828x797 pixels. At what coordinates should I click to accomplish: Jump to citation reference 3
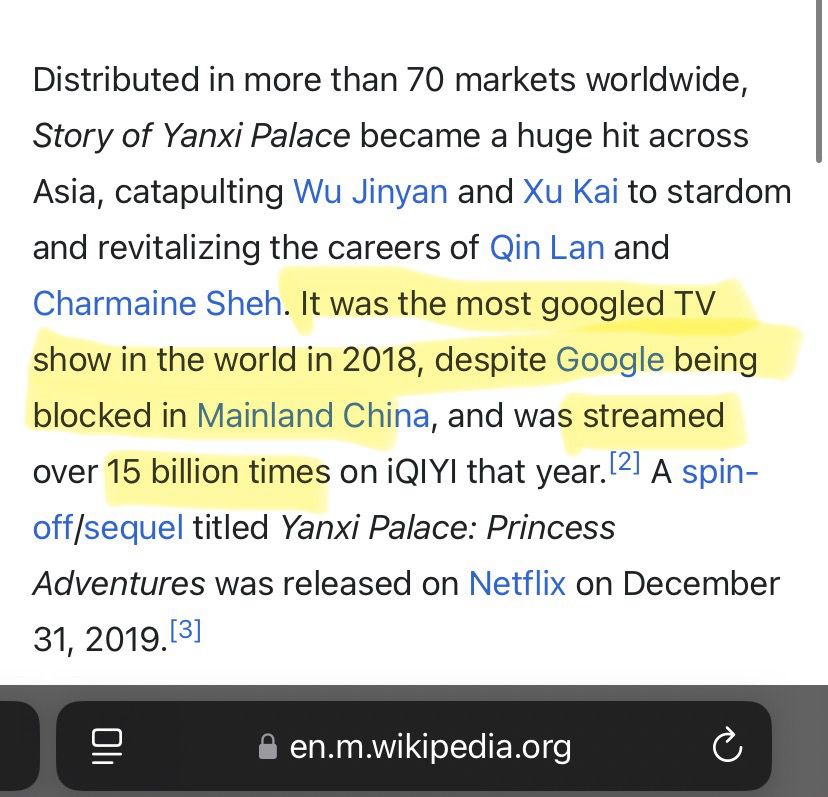coord(185,632)
